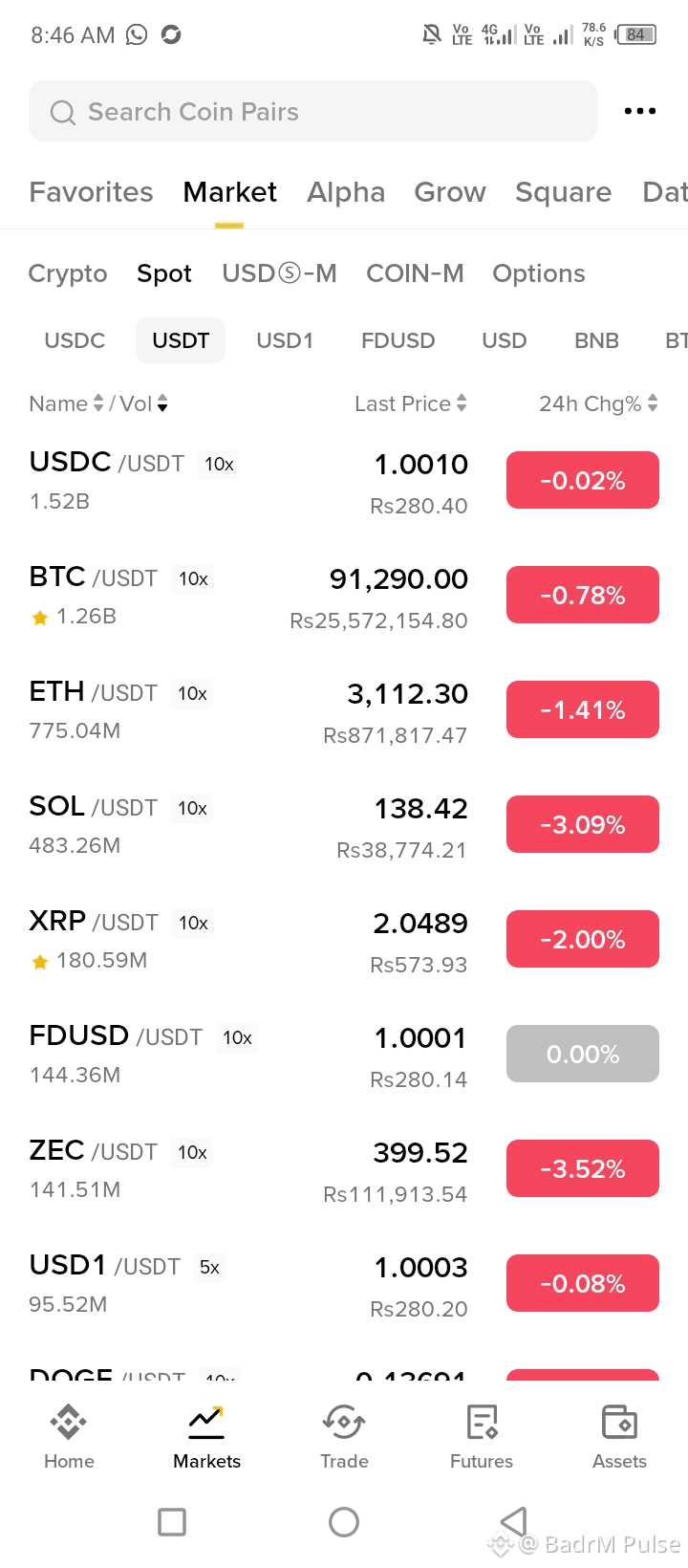Open the Assets tab
688x1568 pixels.
click(619, 1436)
